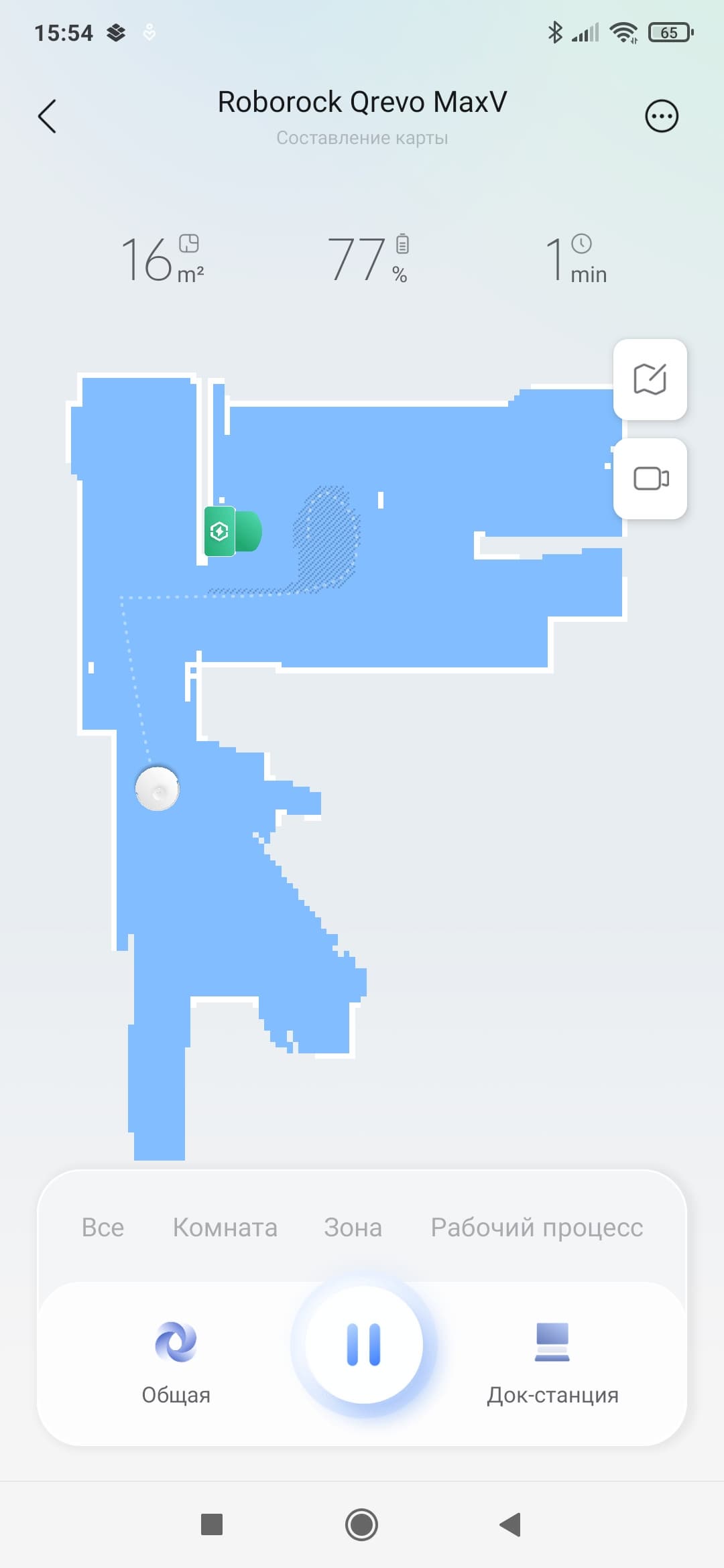Image resolution: width=724 pixels, height=1568 pixels.
Task: Go to the Android home screen
Action: click(361, 1524)
